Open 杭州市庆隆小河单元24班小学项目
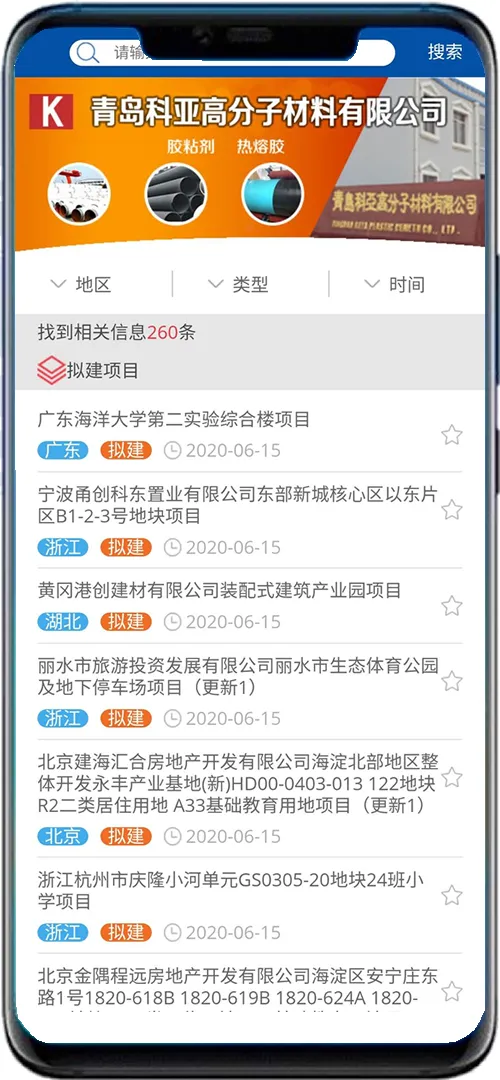 pyautogui.click(x=231, y=891)
